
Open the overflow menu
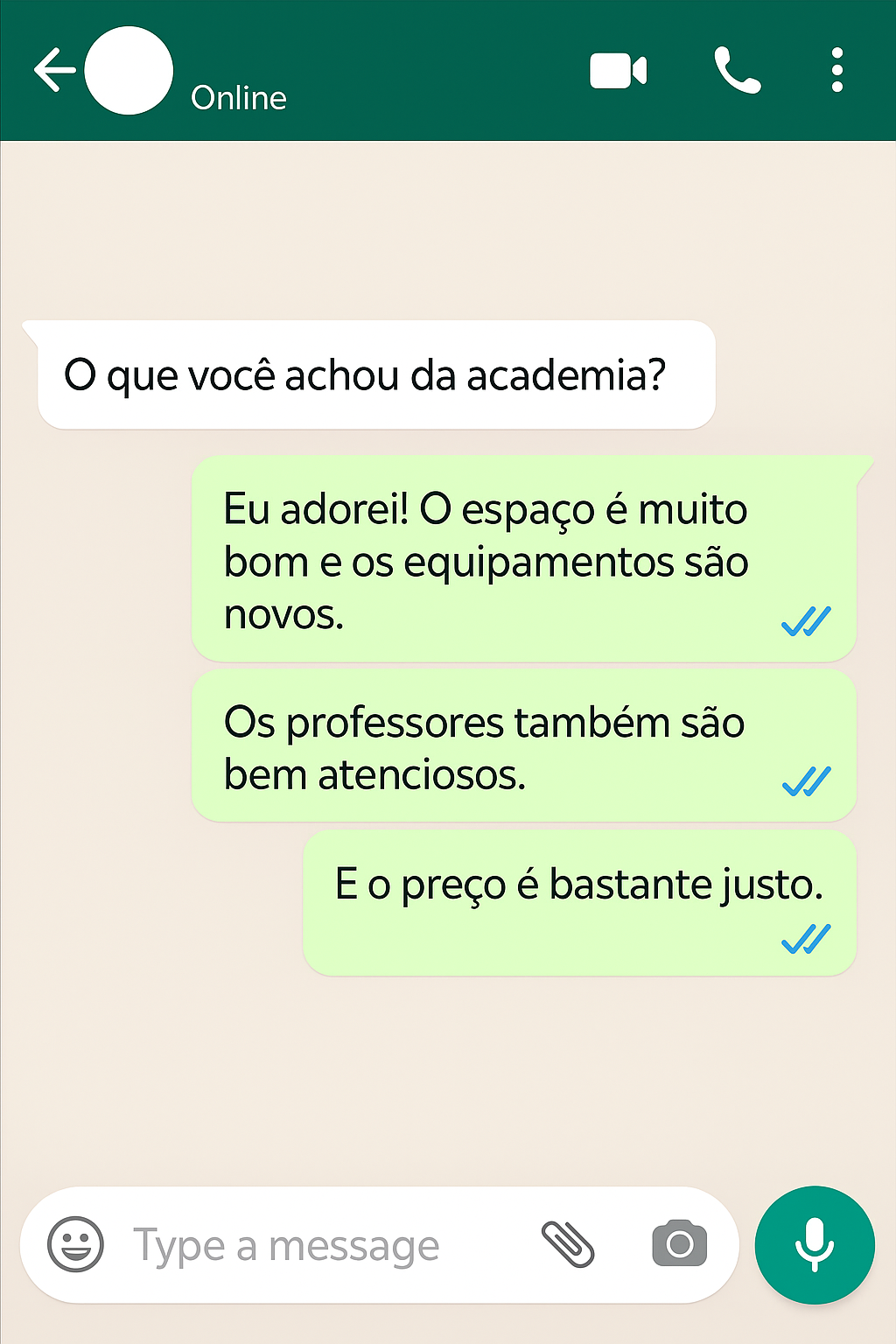(837, 71)
